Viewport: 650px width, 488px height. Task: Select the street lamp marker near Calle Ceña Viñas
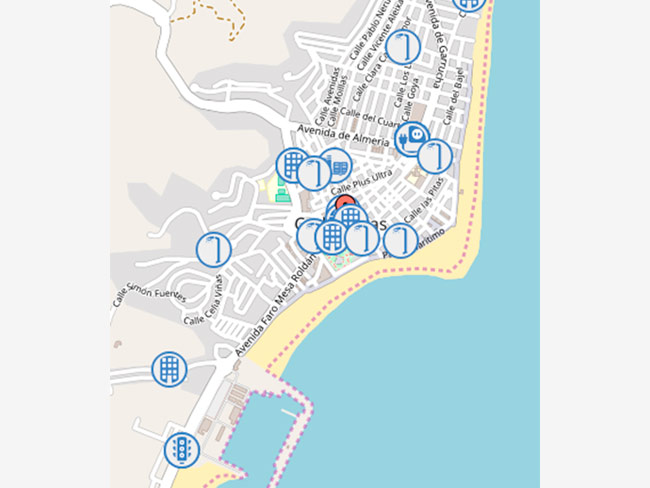coord(213,248)
